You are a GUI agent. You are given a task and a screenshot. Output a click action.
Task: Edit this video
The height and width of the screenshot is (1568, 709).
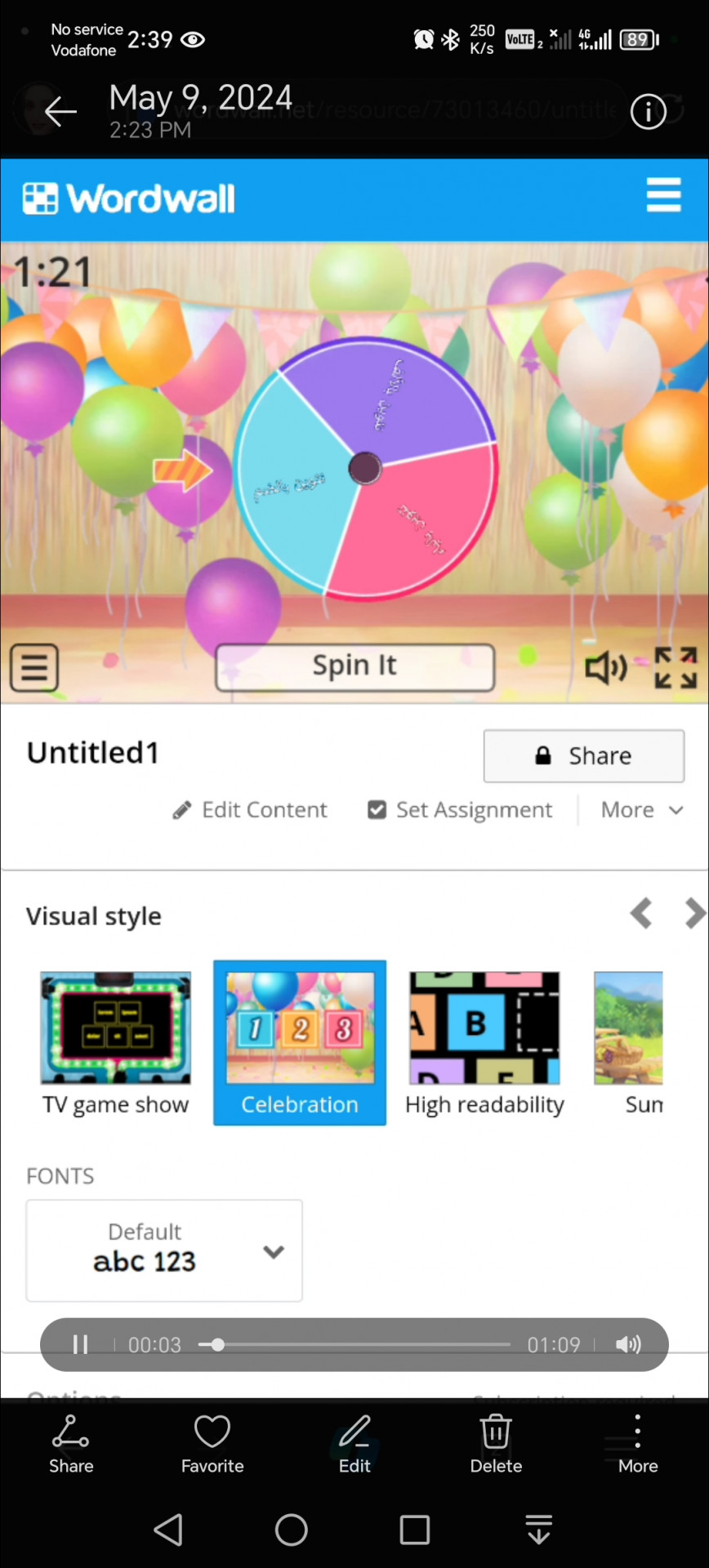click(354, 1445)
